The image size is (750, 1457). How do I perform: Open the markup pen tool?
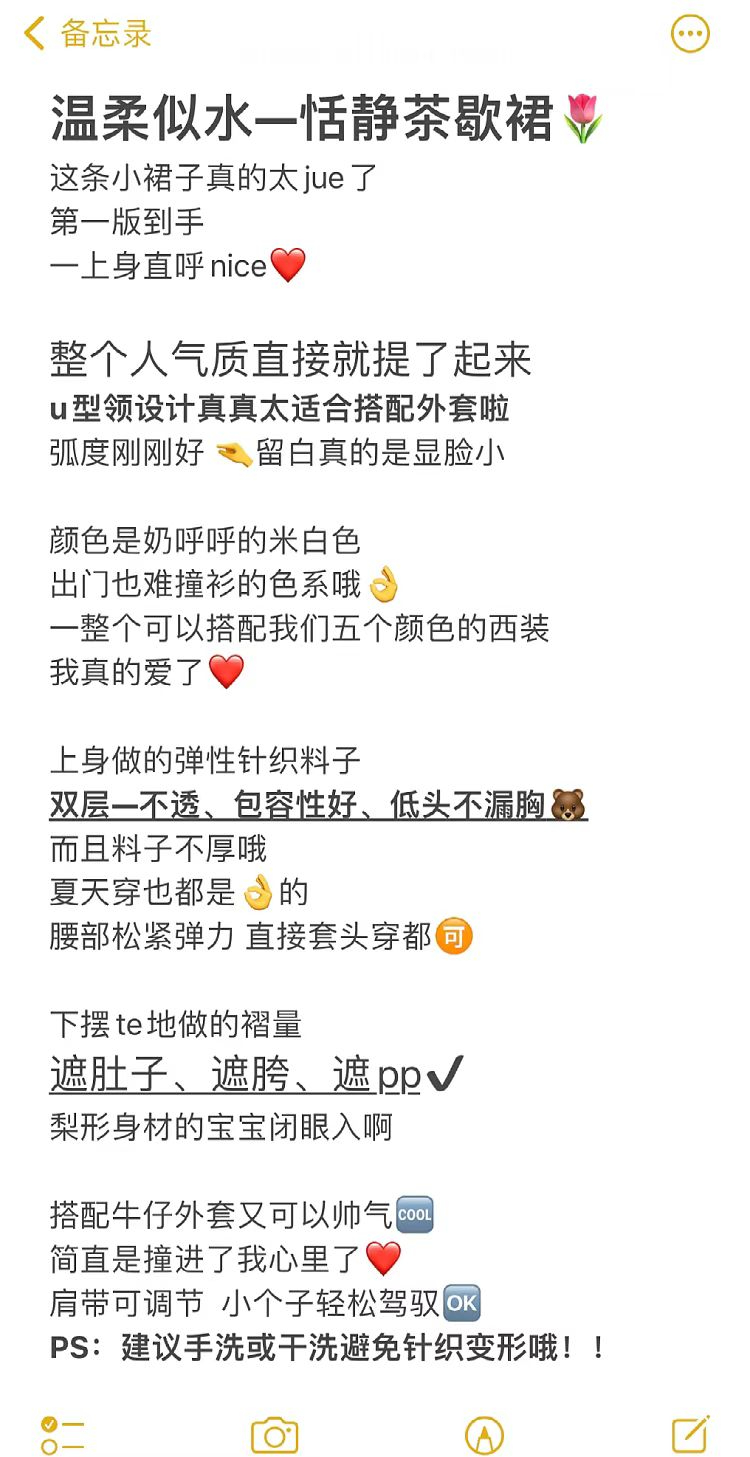pyautogui.click(x=484, y=1436)
